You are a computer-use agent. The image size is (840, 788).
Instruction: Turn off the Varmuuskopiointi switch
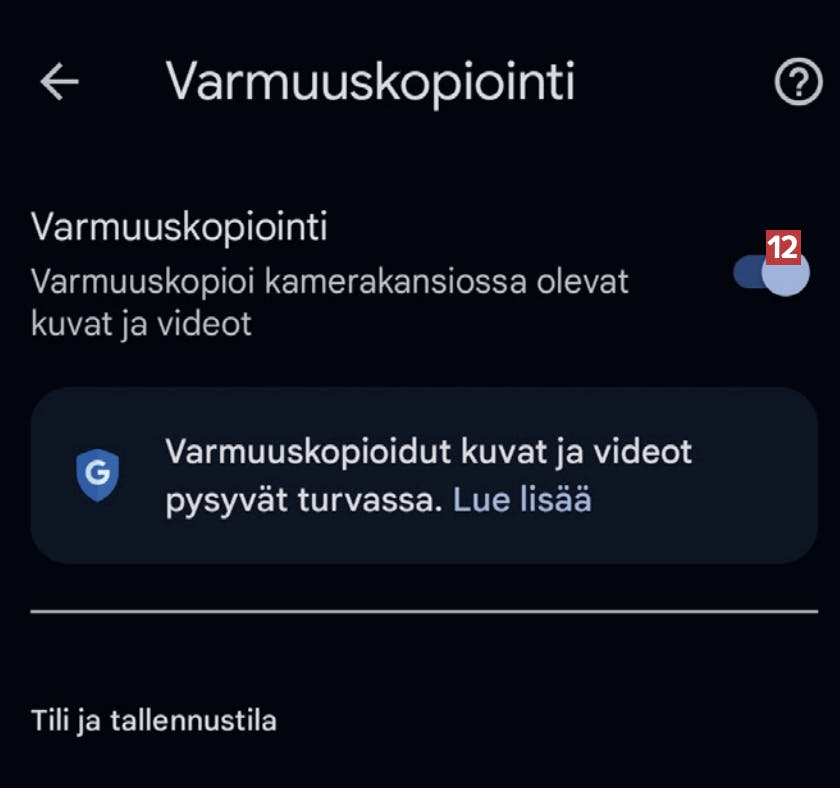point(771,272)
